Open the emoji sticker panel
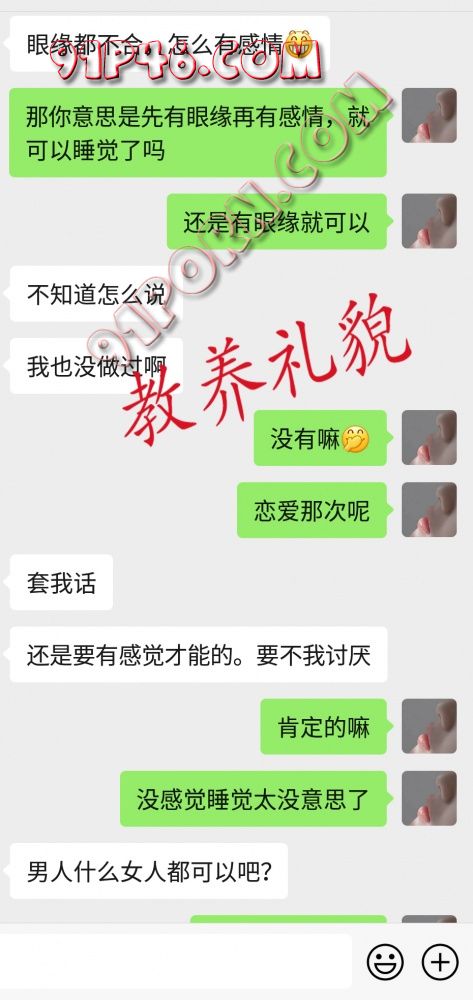473x1000 pixels. tap(386, 962)
